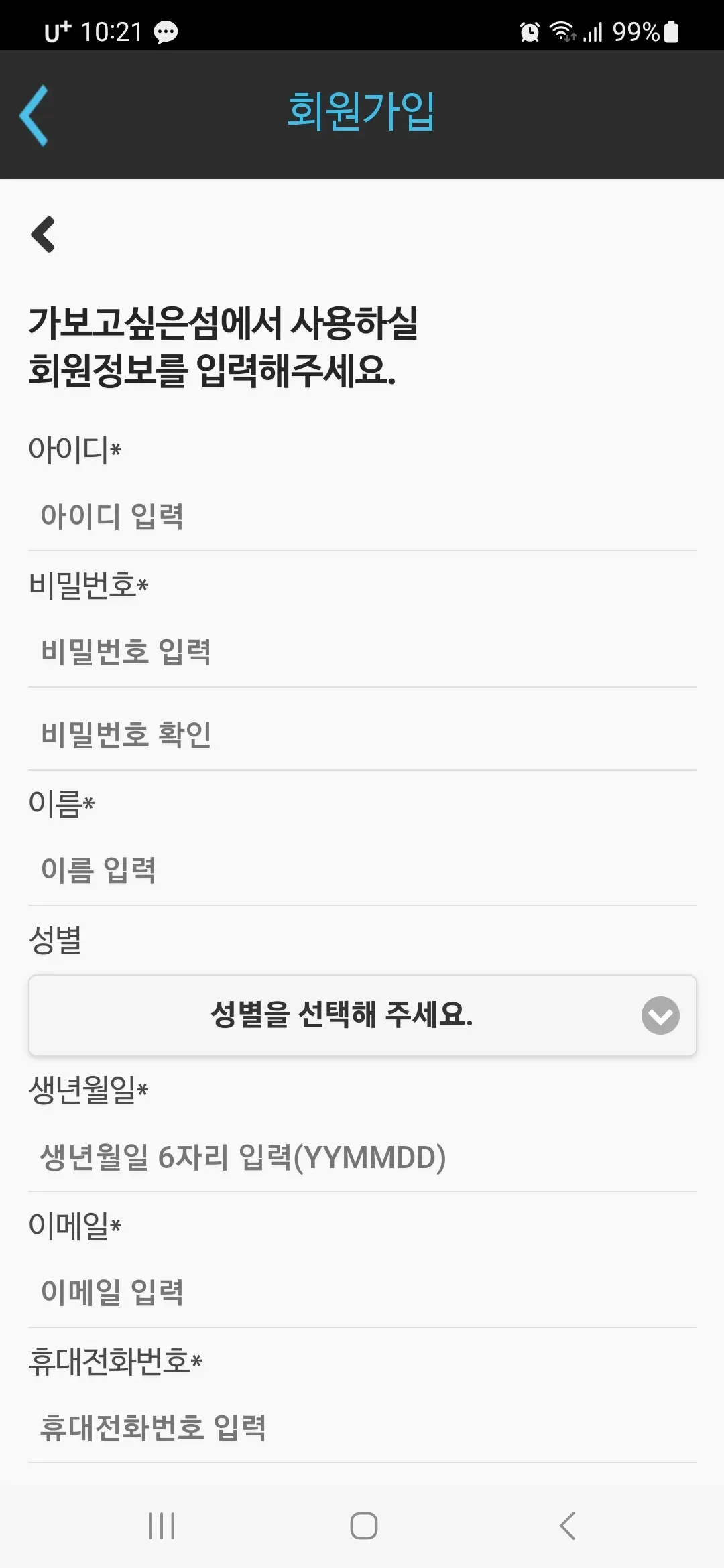Select the 회원가입 title text
The image size is (724, 1568).
pyautogui.click(x=362, y=114)
